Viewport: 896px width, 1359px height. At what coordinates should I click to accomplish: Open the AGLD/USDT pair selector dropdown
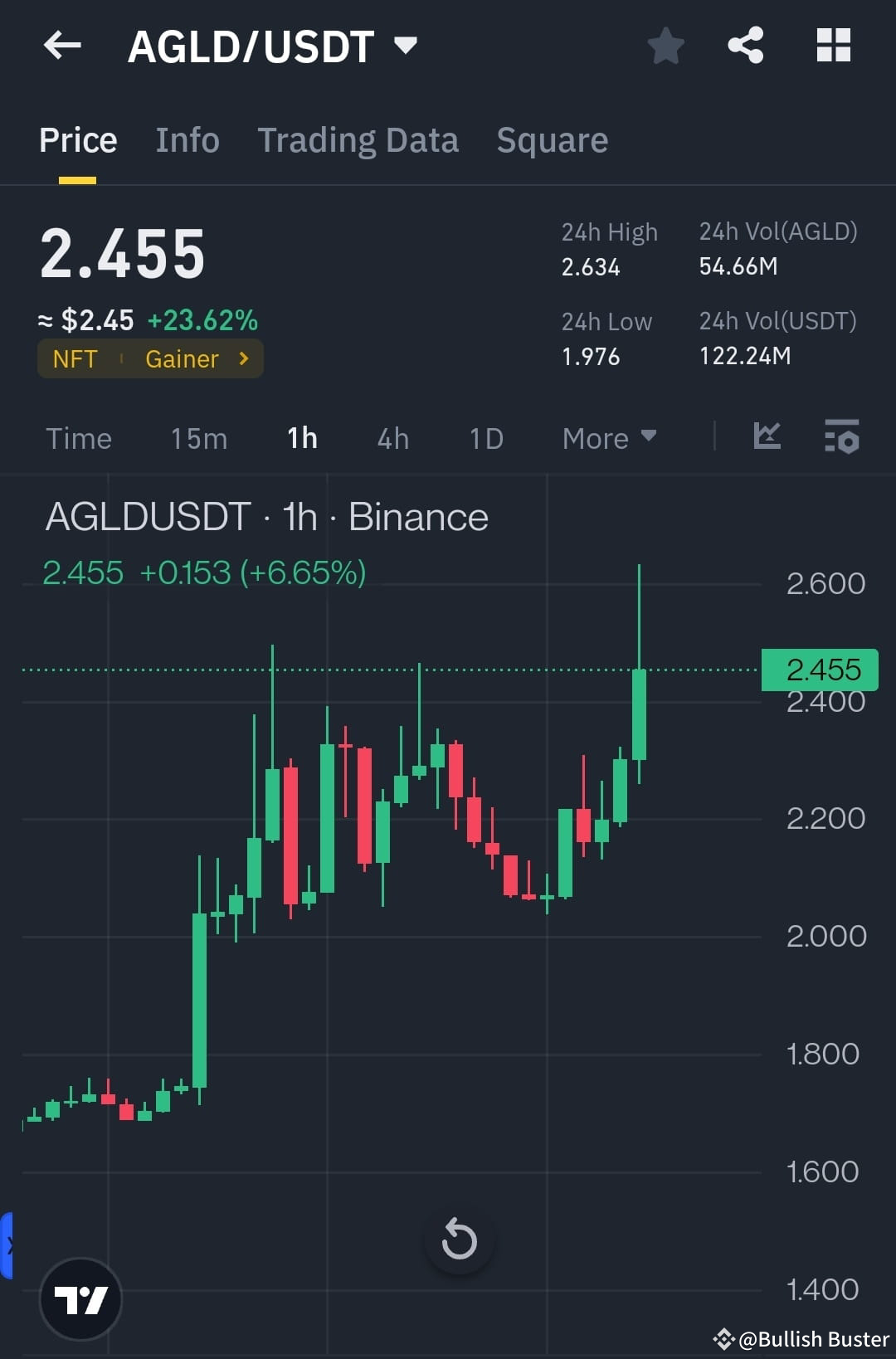click(405, 46)
